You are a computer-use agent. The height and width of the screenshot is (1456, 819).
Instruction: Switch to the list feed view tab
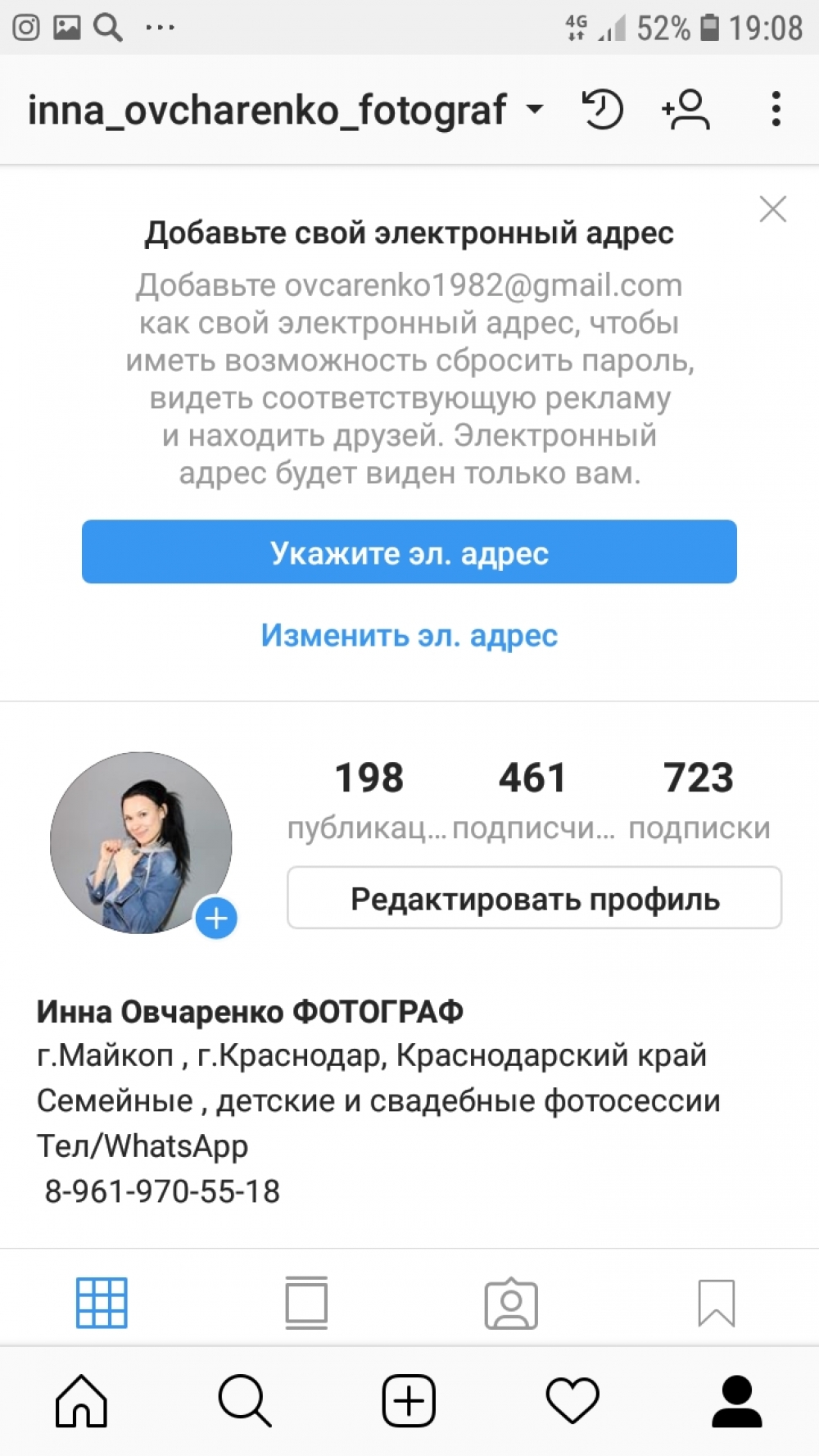pos(306,1302)
